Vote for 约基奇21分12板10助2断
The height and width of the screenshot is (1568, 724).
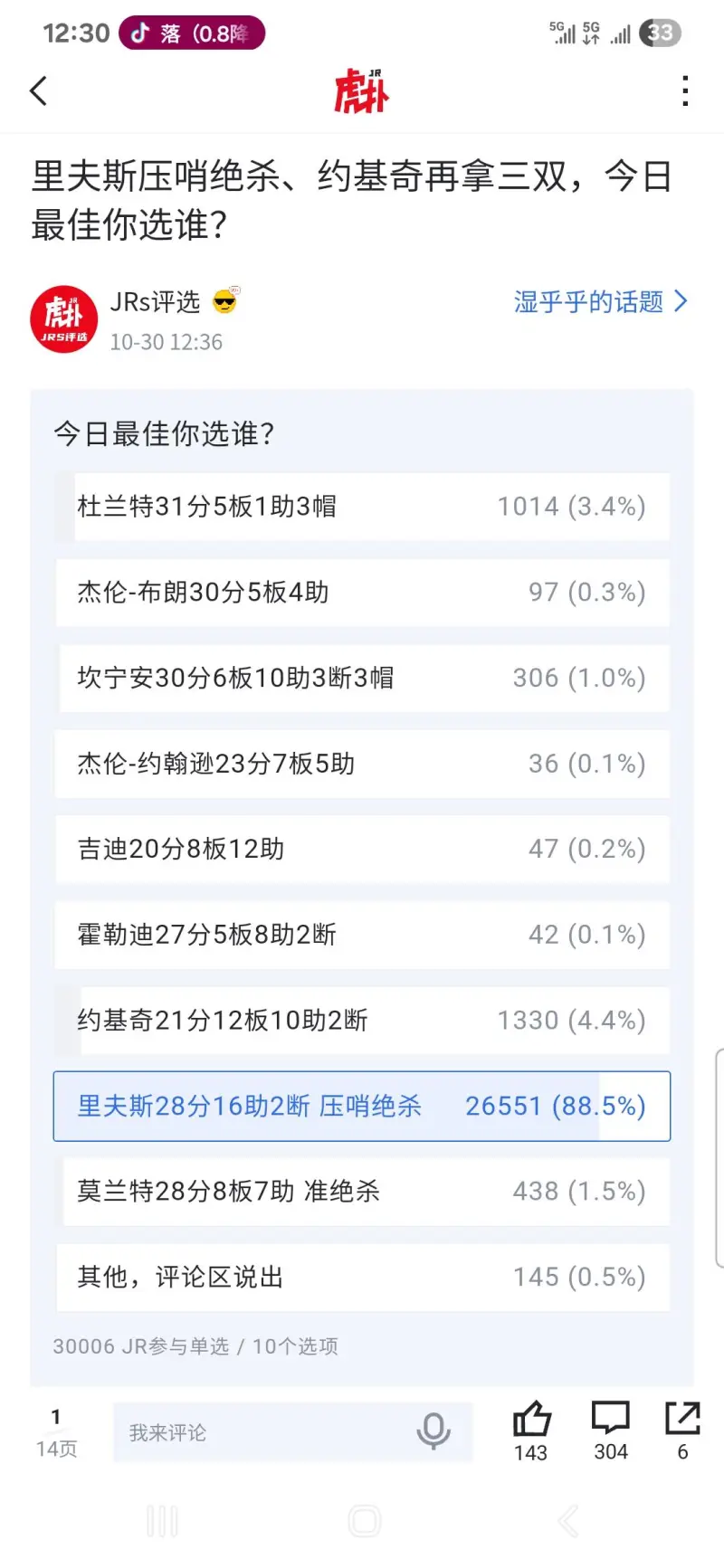point(362,1021)
